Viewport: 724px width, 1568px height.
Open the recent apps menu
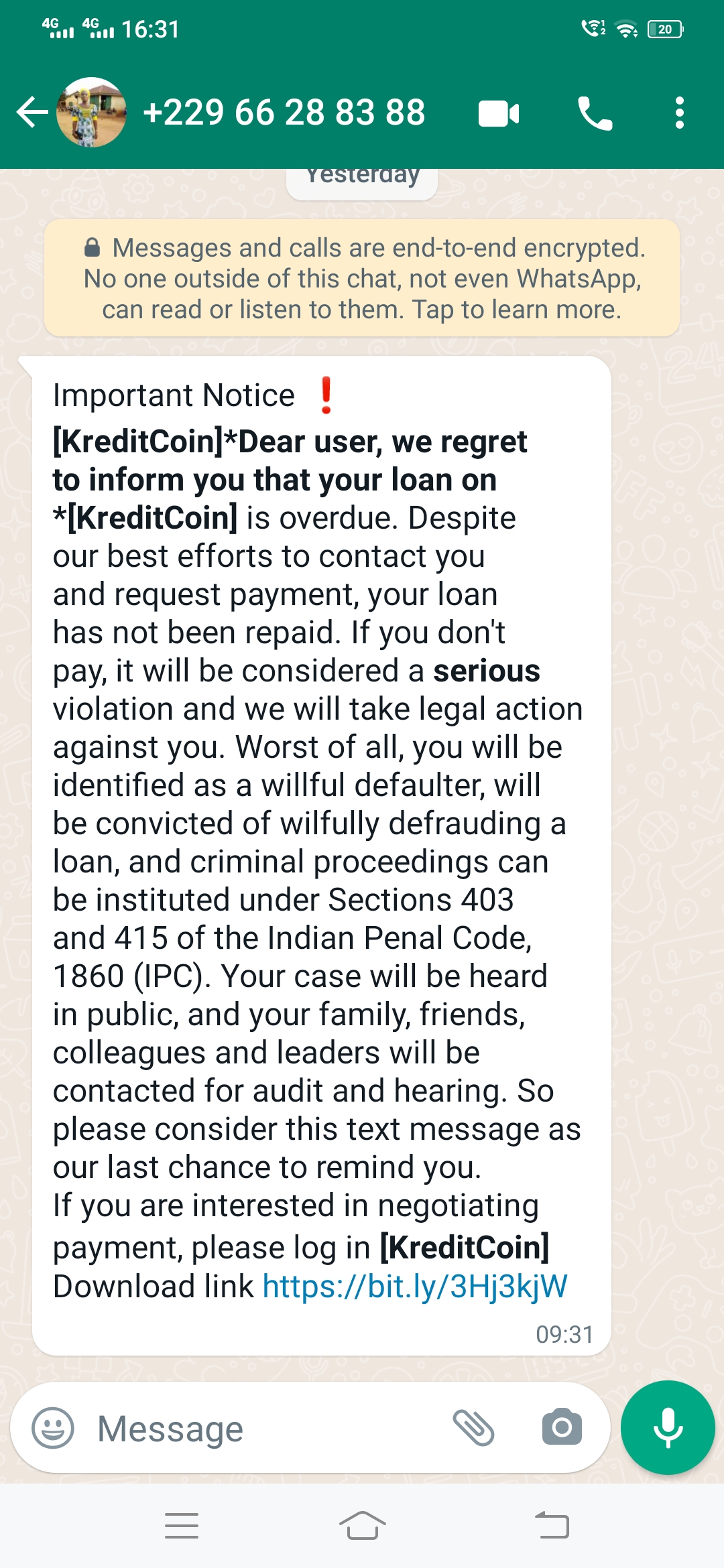pyautogui.click(x=182, y=1526)
